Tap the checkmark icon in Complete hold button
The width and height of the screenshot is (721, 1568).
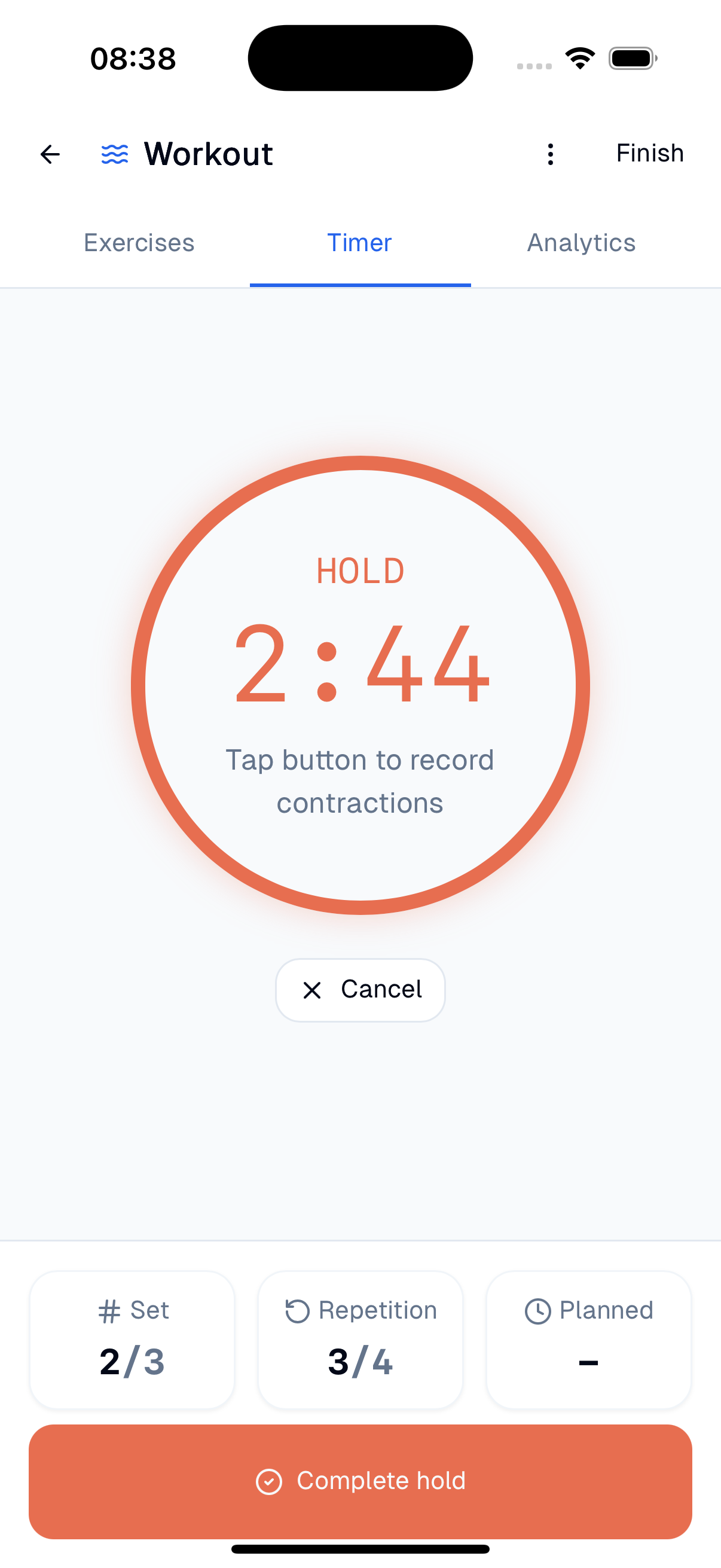[270, 1481]
